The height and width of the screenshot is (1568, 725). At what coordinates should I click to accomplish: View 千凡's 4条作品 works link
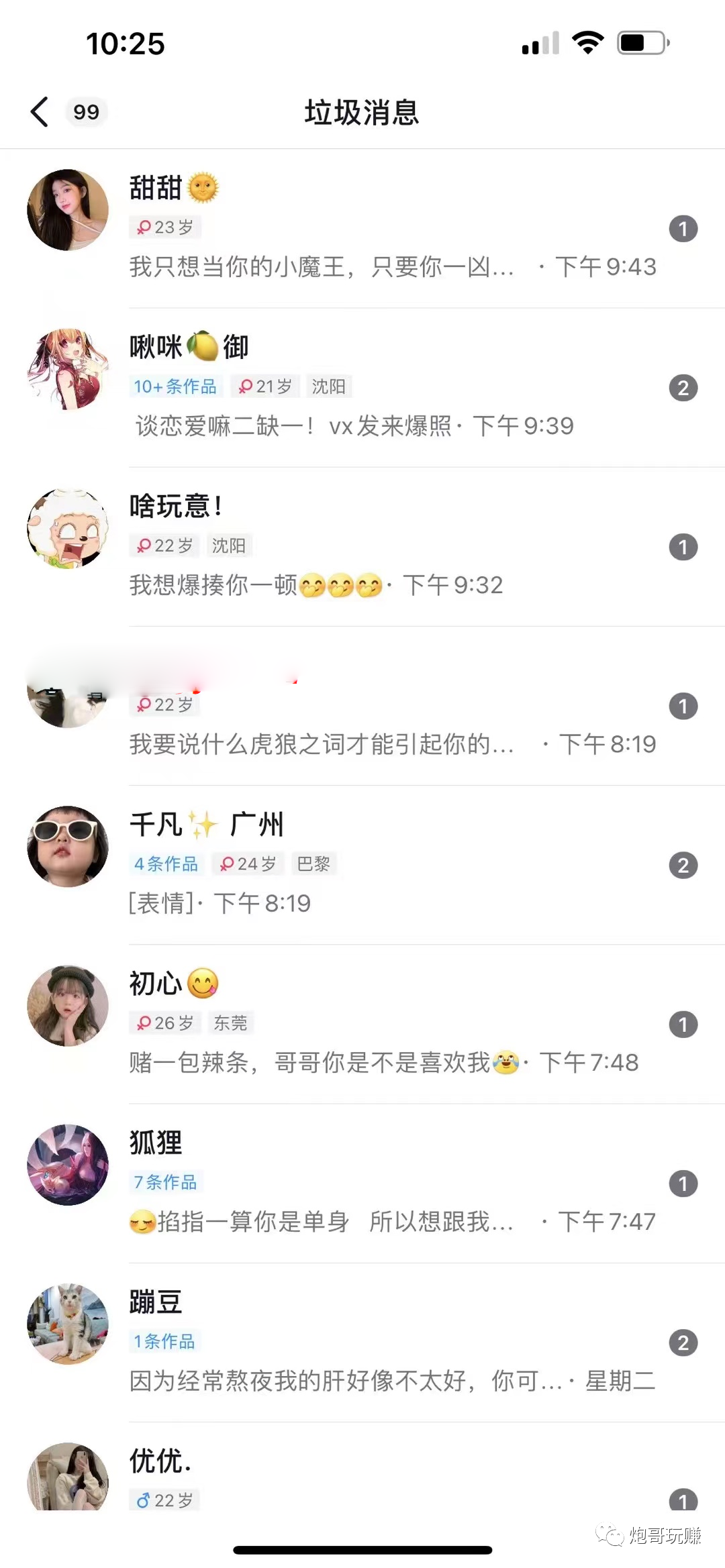166,864
